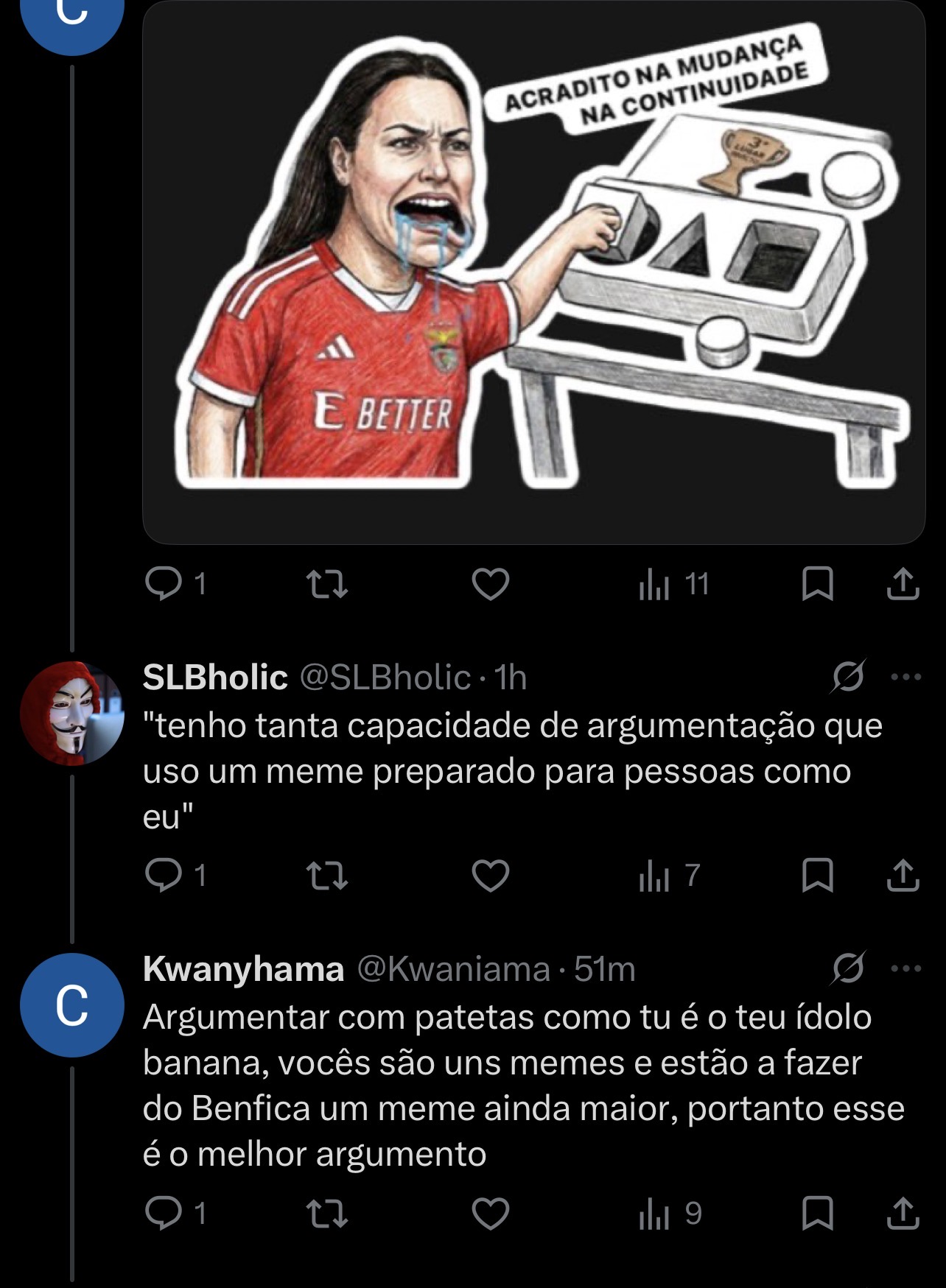Open more options on Kwanyhama's 51m tweet
The height and width of the screenshot is (1288, 946).
click(x=906, y=968)
